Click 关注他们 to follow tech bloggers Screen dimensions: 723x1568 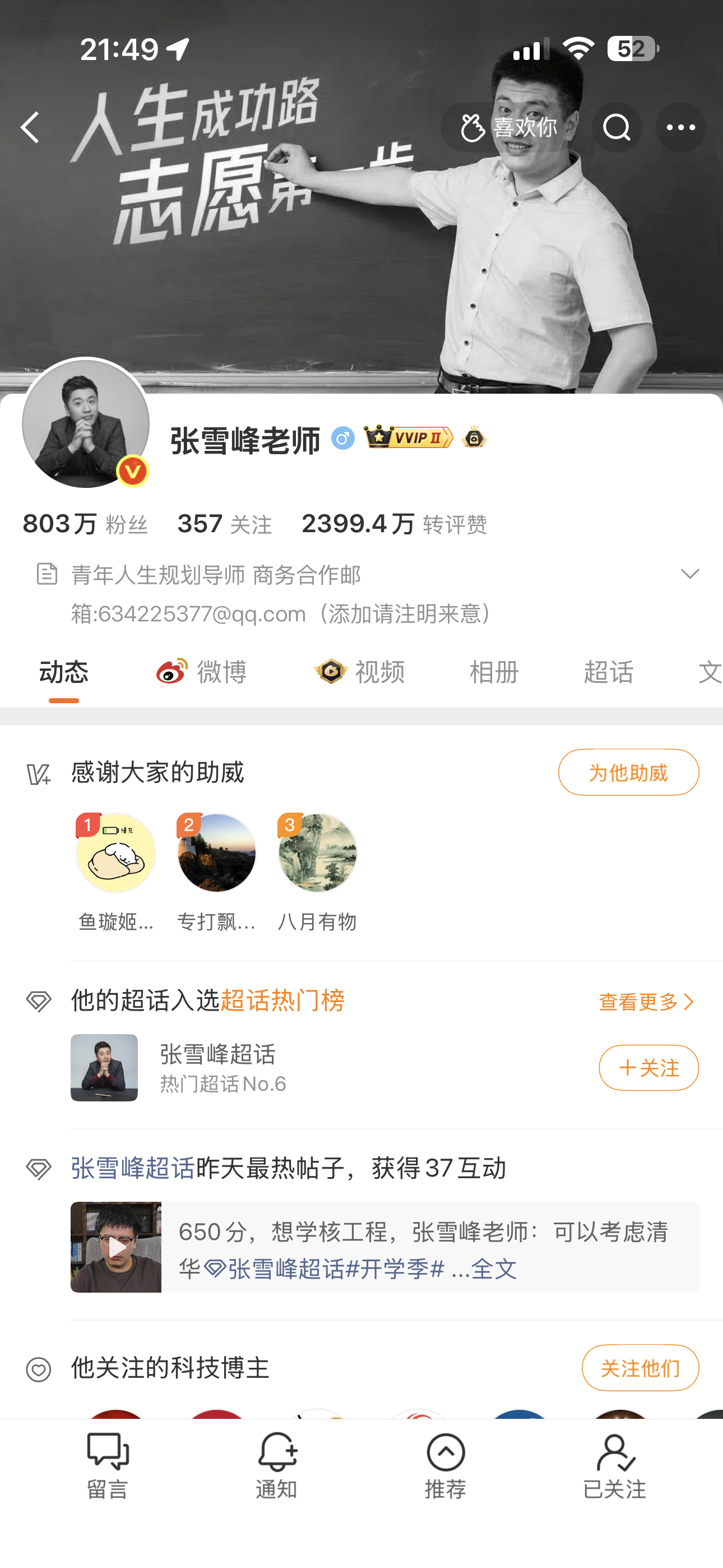(x=639, y=1368)
